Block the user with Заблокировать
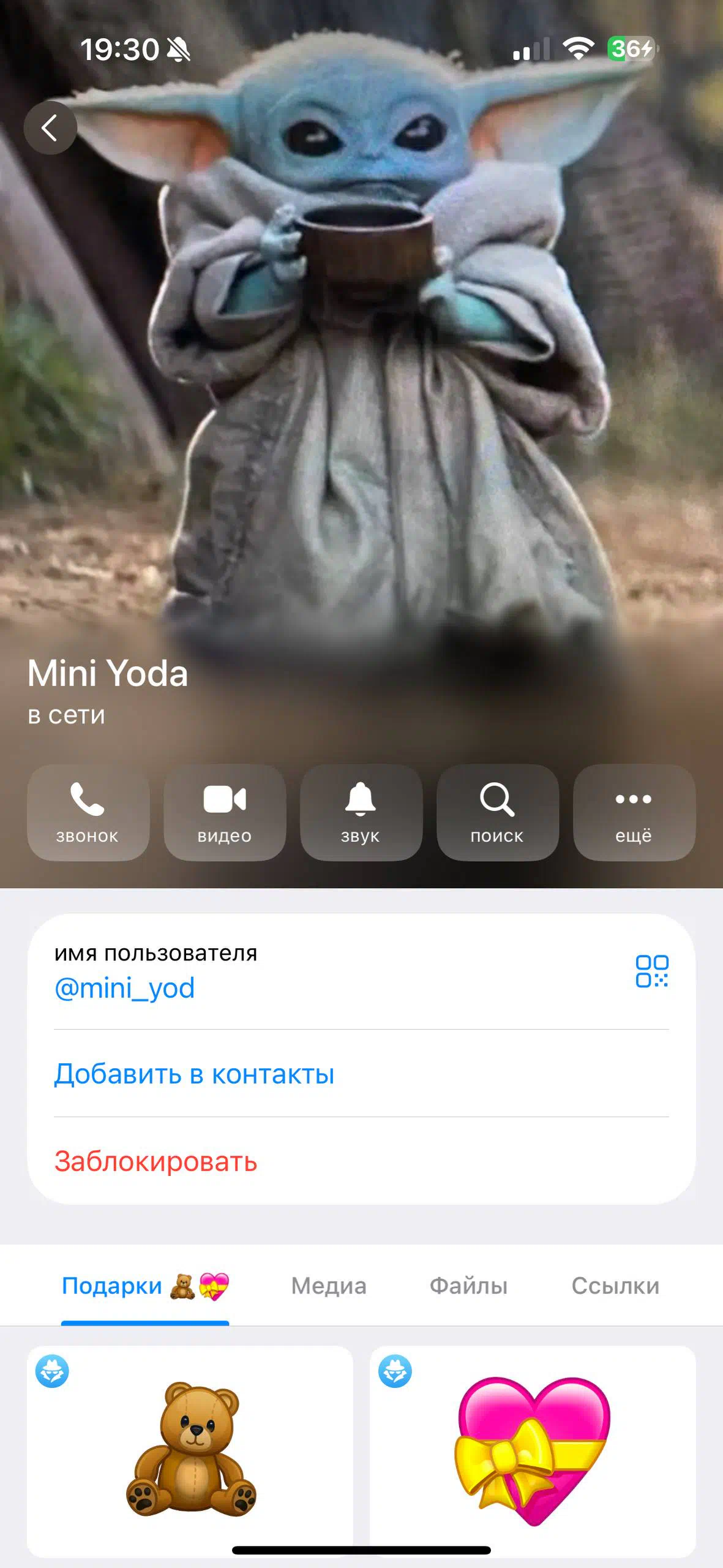The image size is (723, 1568). coord(156,1161)
